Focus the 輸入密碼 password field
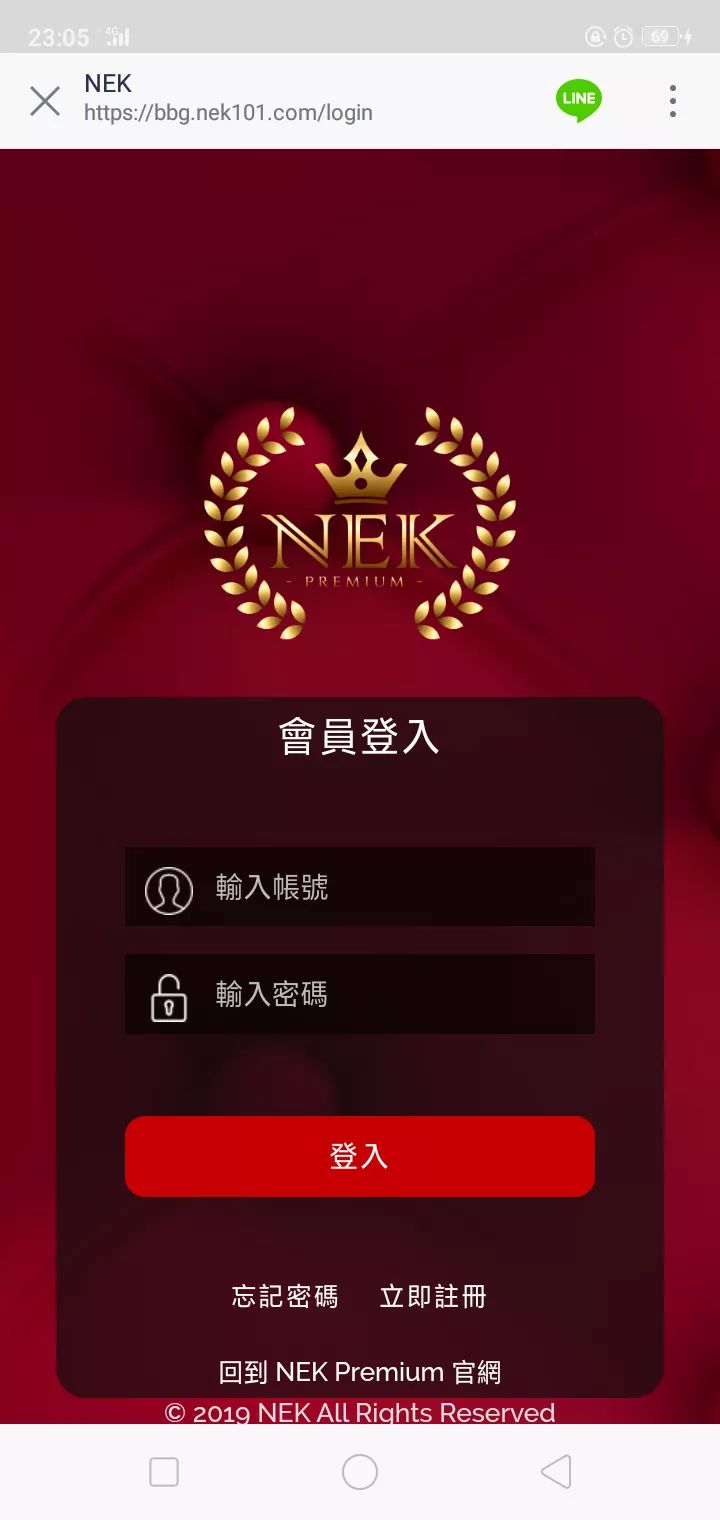The width and height of the screenshot is (720, 1520). pyautogui.click(x=390, y=994)
